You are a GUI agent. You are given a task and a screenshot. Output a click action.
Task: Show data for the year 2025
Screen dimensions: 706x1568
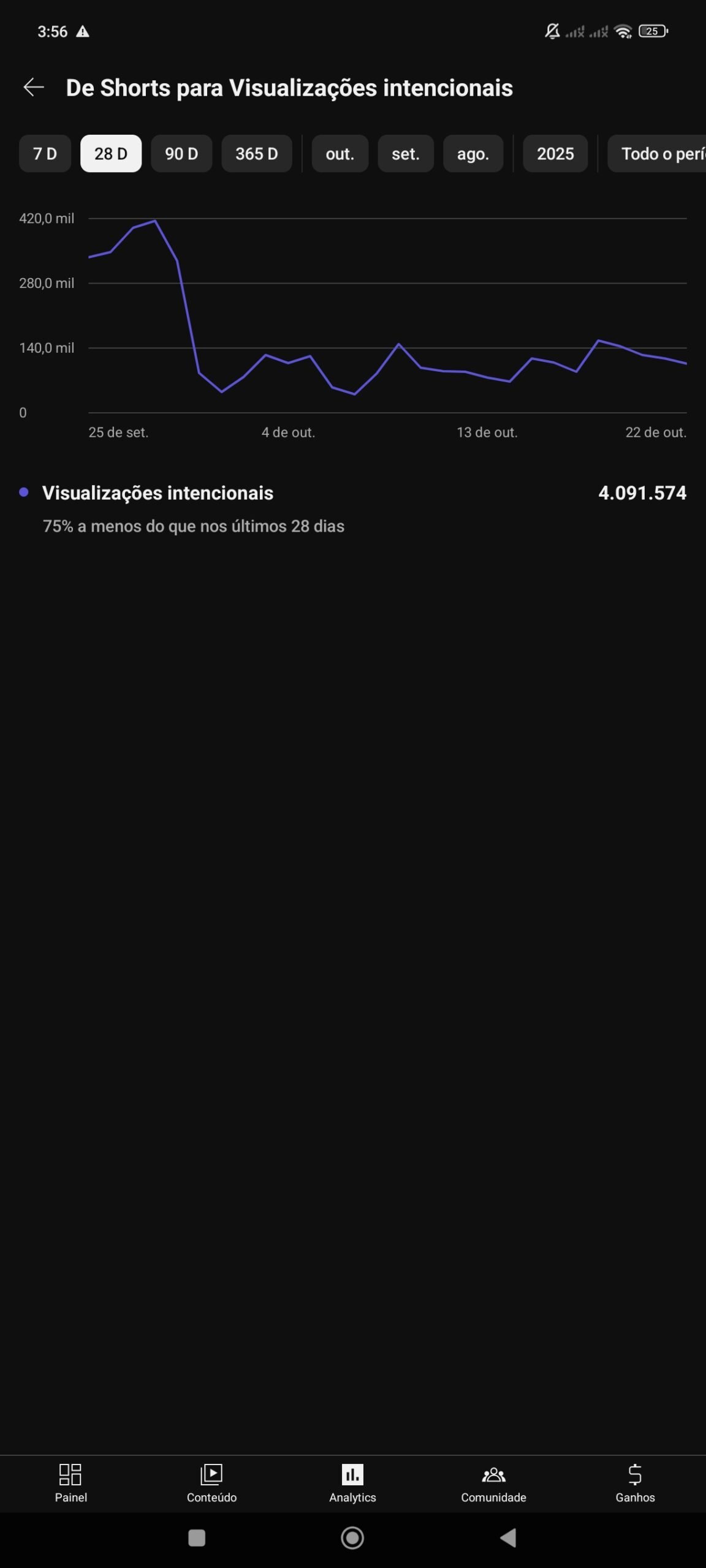click(555, 154)
